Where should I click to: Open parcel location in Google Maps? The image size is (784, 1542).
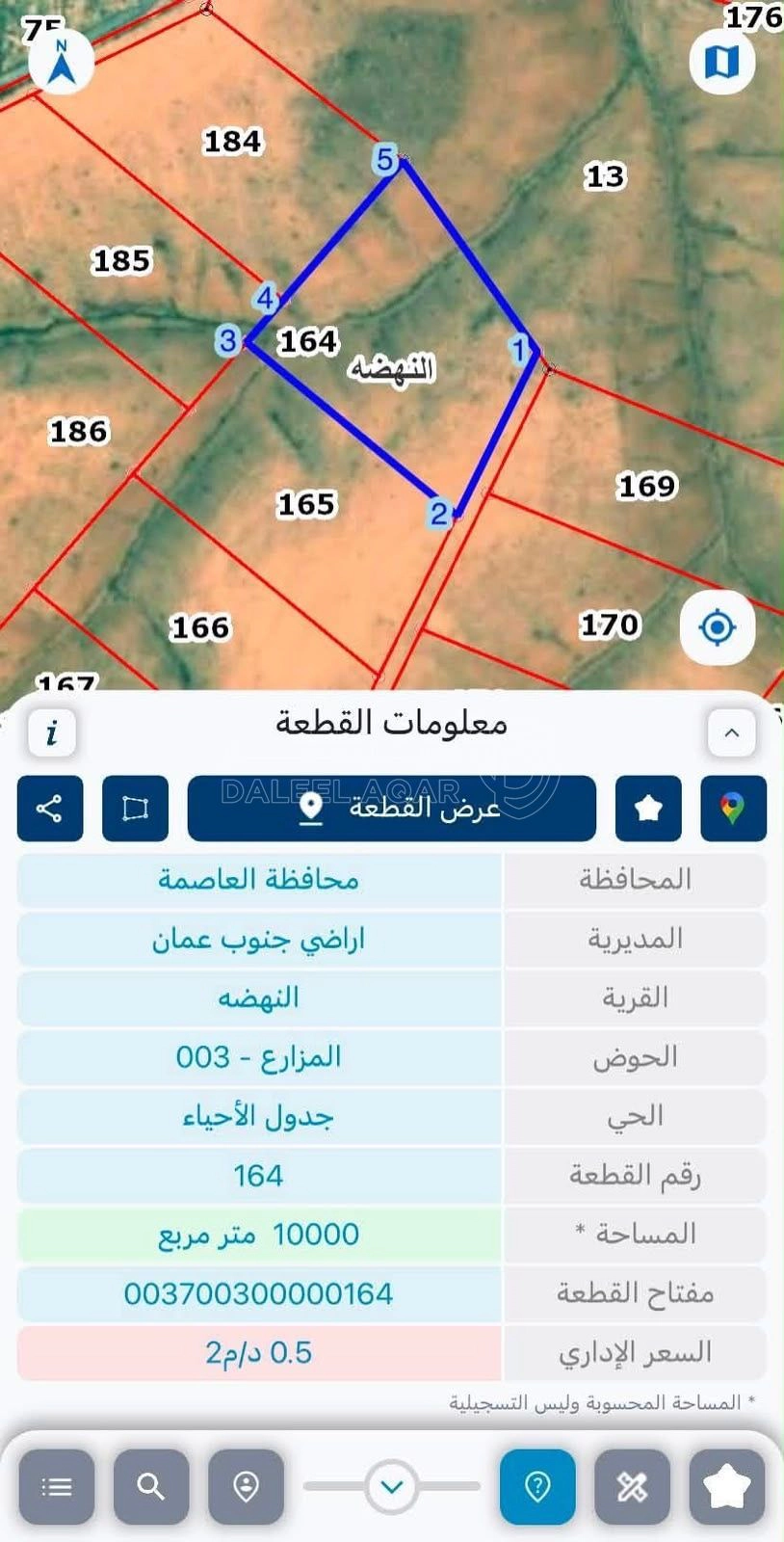coord(734,809)
